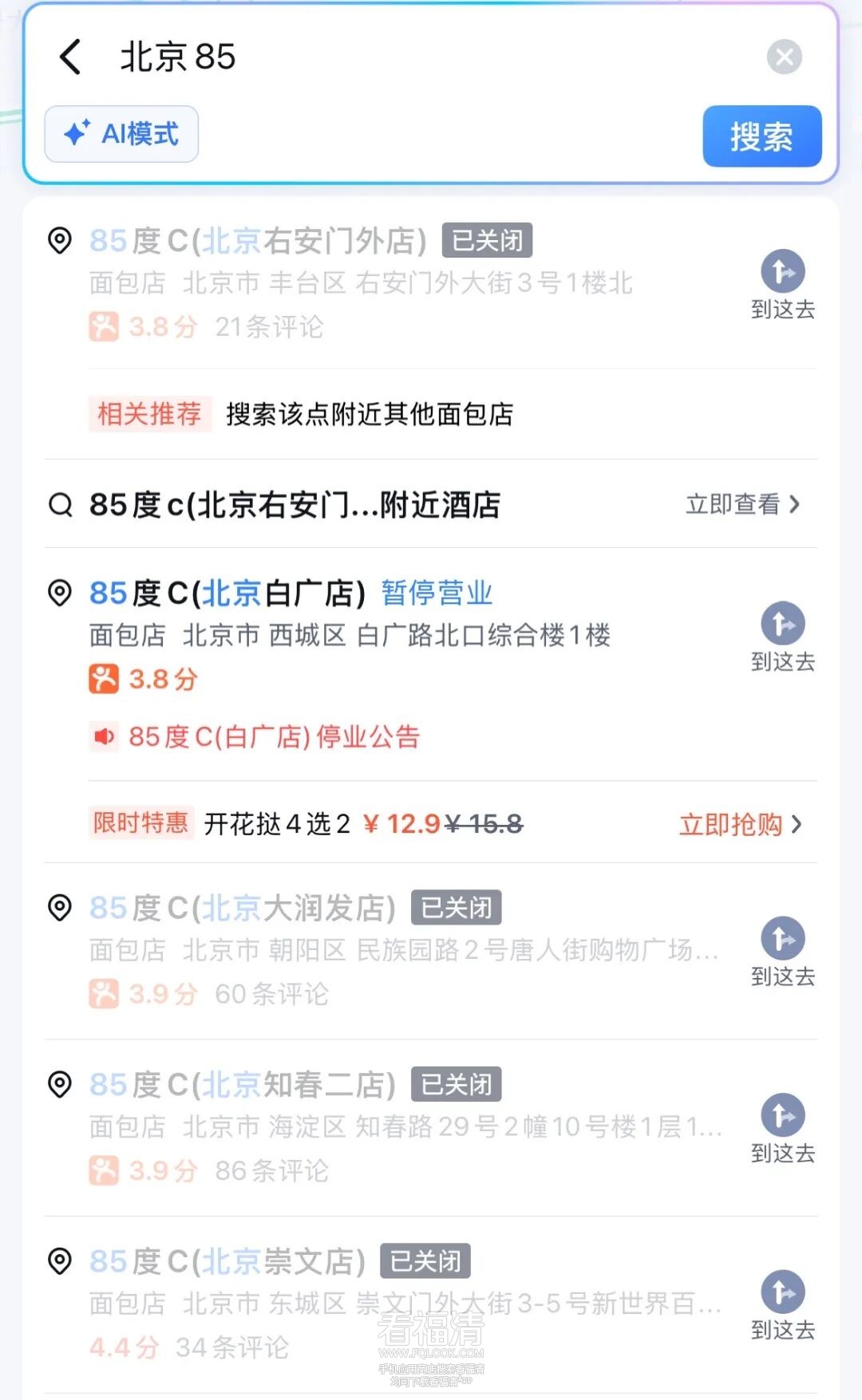Viewport: 862px width, 1400px height.
Task: Grab the 开花挞4选2 deal via 立即抢购
Action: click(x=739, y=824)
